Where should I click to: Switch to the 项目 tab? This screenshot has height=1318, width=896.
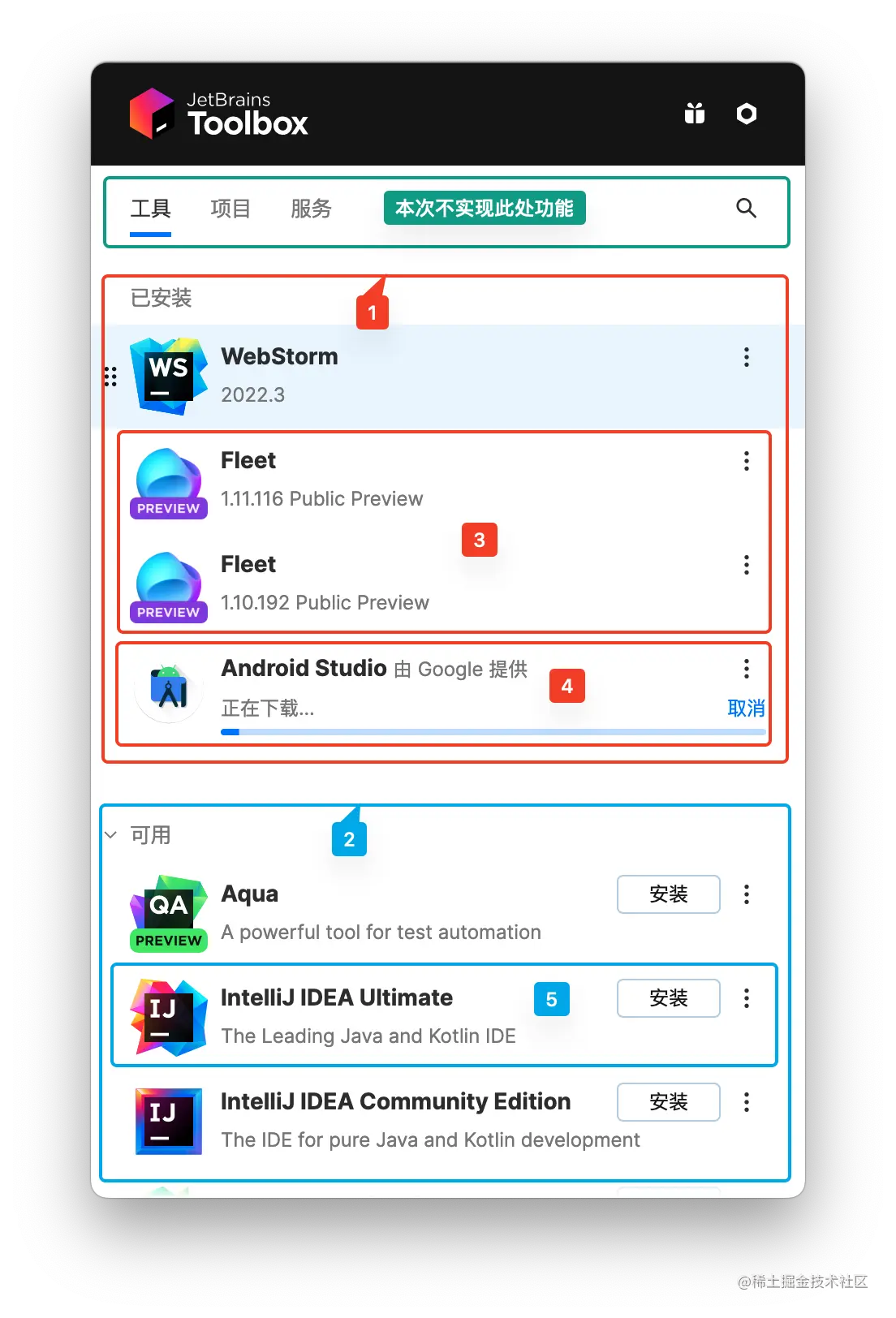click(x=230, y=209)
